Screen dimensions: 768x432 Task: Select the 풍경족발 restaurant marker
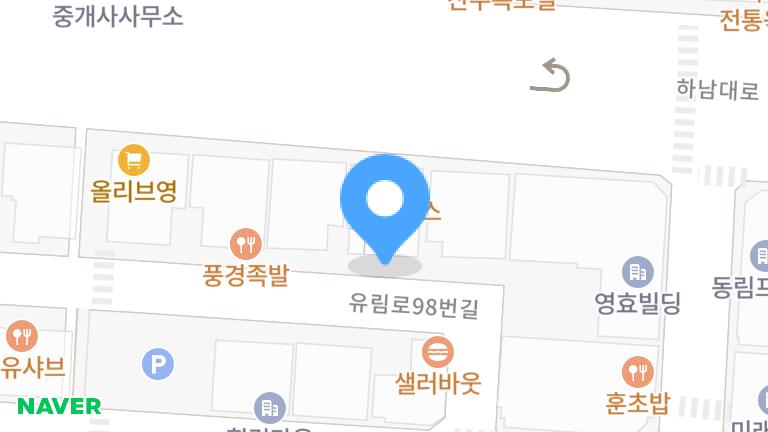pyautogui.click(x=245, y=243)
